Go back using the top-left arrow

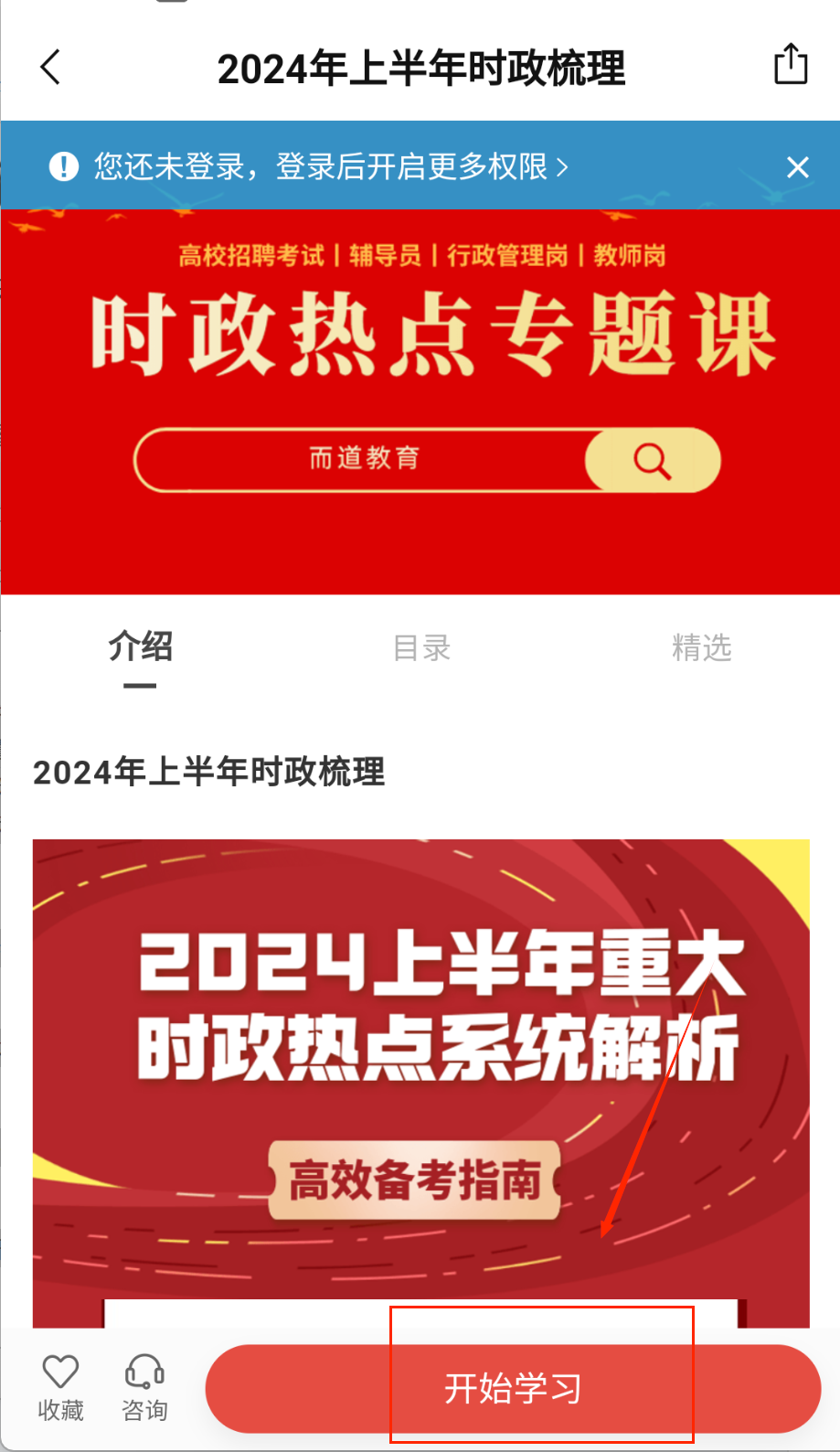(51, 67)
